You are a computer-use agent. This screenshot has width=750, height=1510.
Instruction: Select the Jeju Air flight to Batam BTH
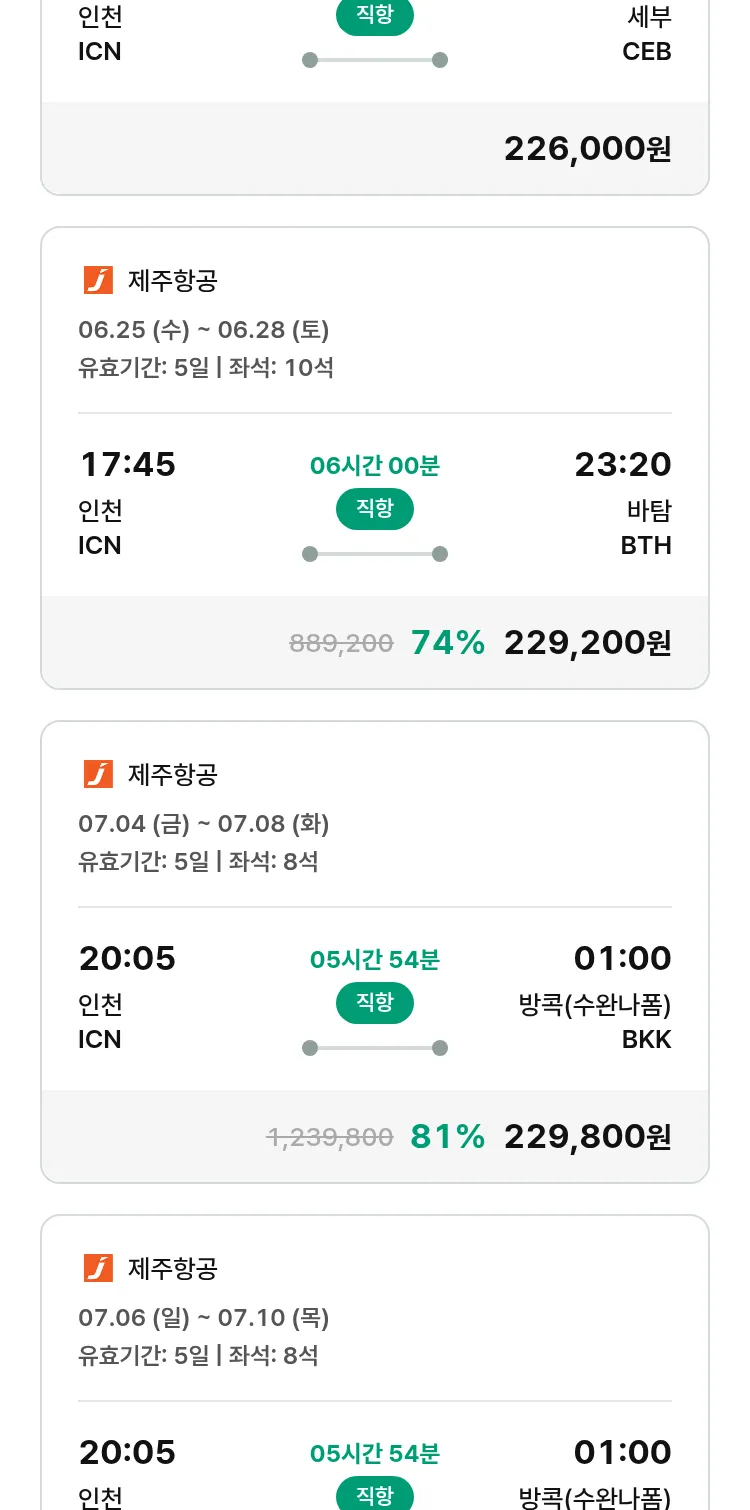click(x=375, y=458)
